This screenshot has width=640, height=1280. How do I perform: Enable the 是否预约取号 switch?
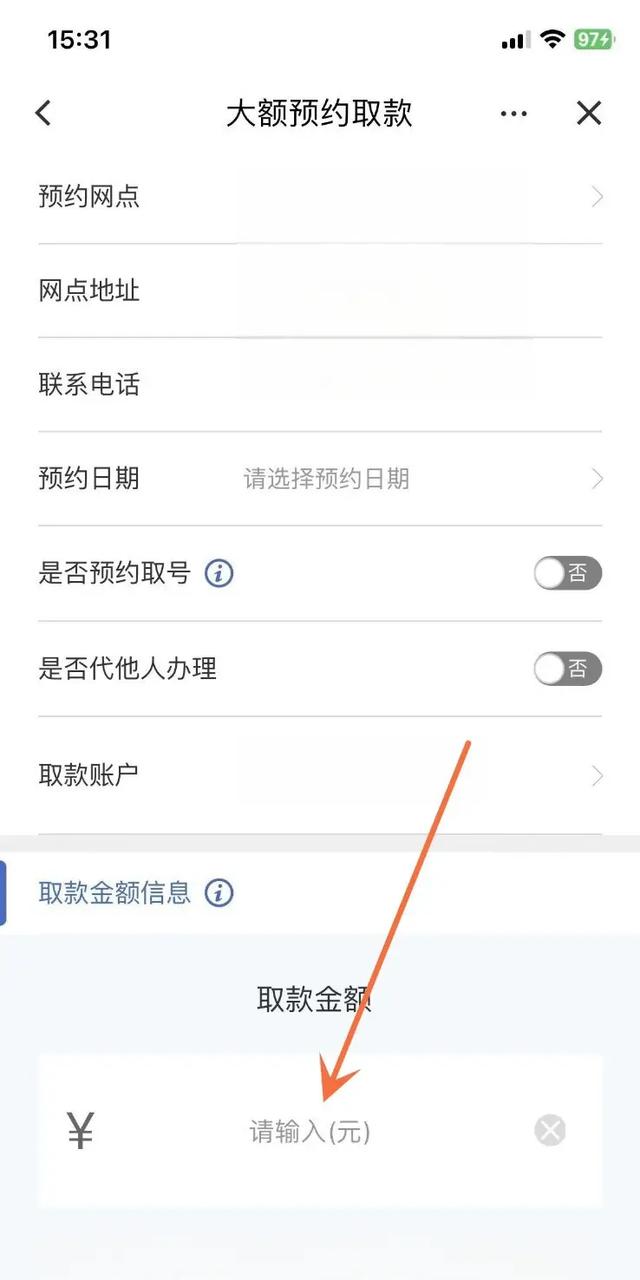pos(567,574)
